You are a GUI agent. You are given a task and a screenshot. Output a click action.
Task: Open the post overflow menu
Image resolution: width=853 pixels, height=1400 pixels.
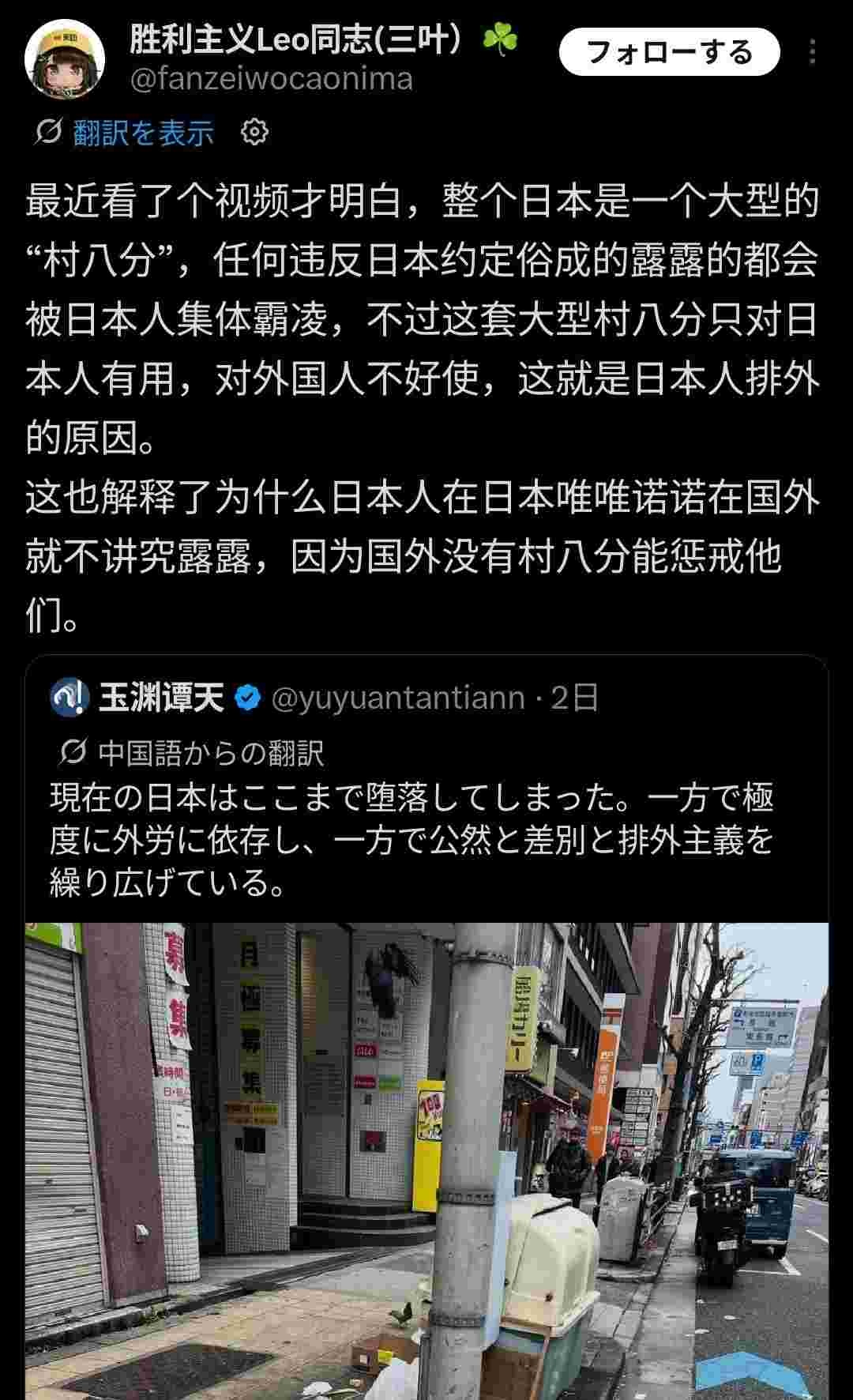click(812, 52)
